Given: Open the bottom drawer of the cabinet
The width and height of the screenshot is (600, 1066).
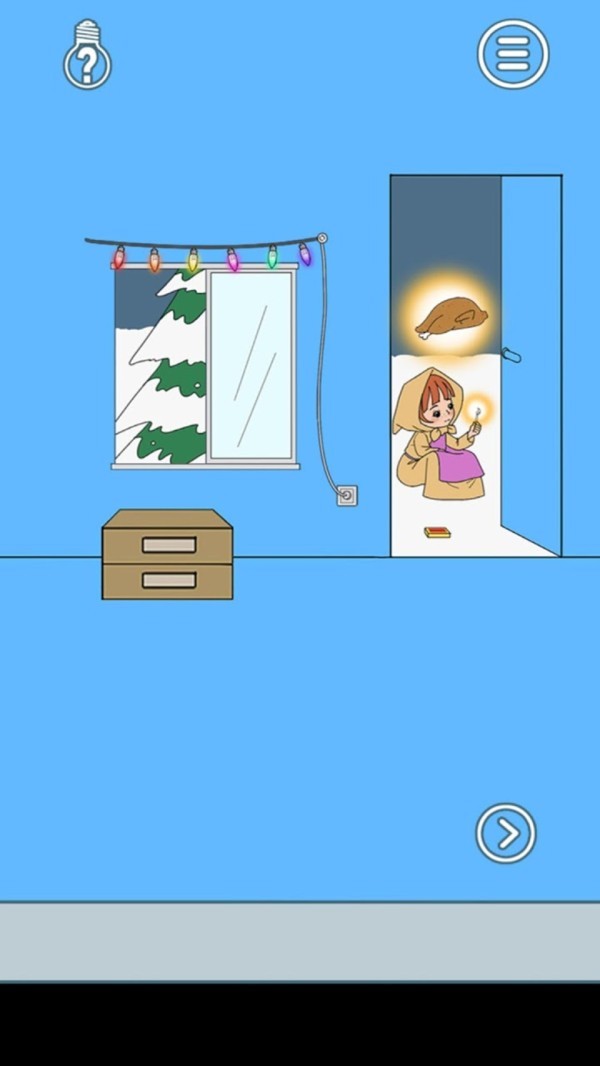Looking at the screenshot, I should [169, 580].
